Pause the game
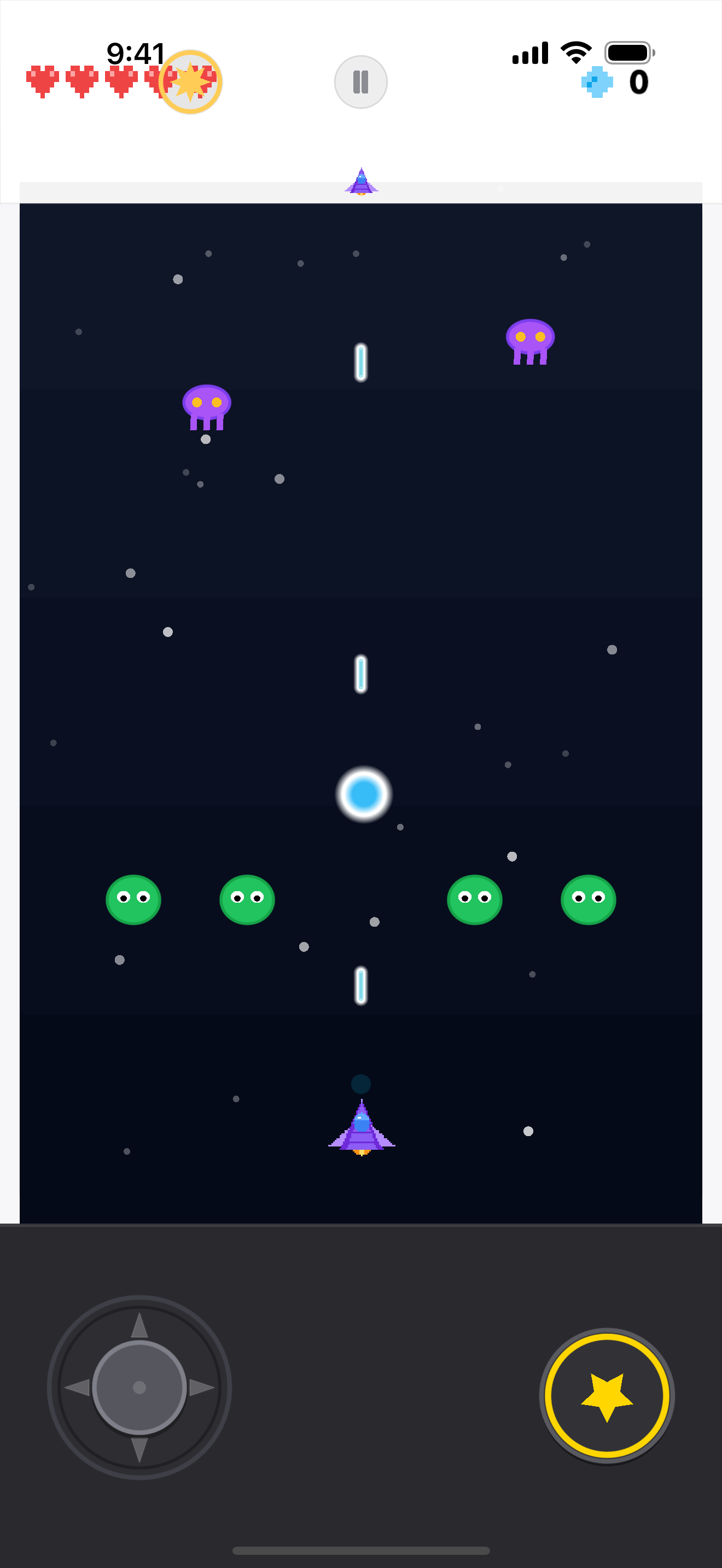The width and height of the screenshot is (722, 1568). coord(360,81)
